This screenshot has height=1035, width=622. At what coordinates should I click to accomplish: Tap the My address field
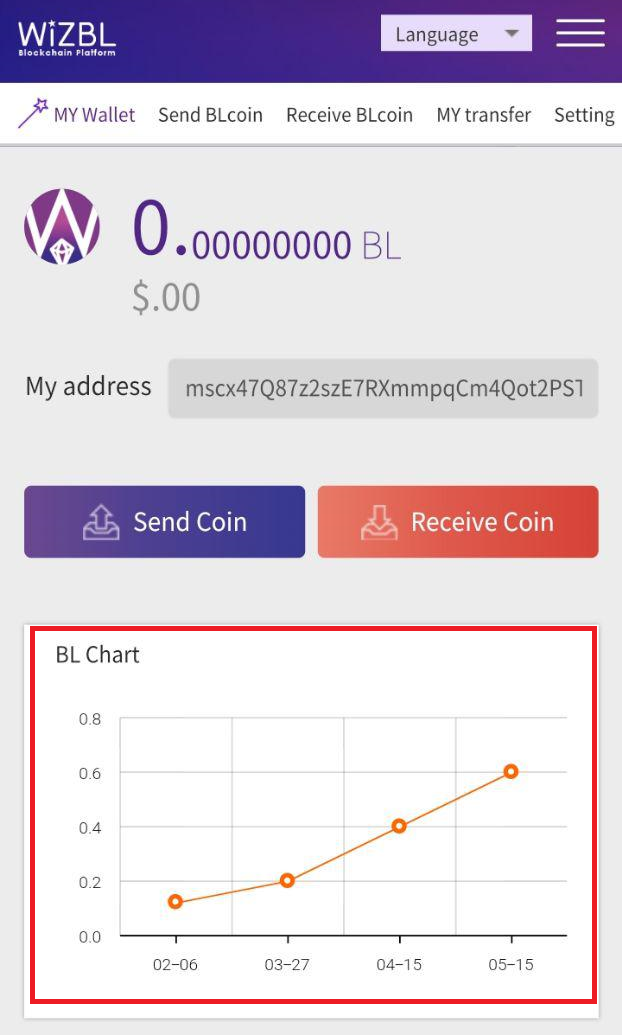[x=383, y=388]
